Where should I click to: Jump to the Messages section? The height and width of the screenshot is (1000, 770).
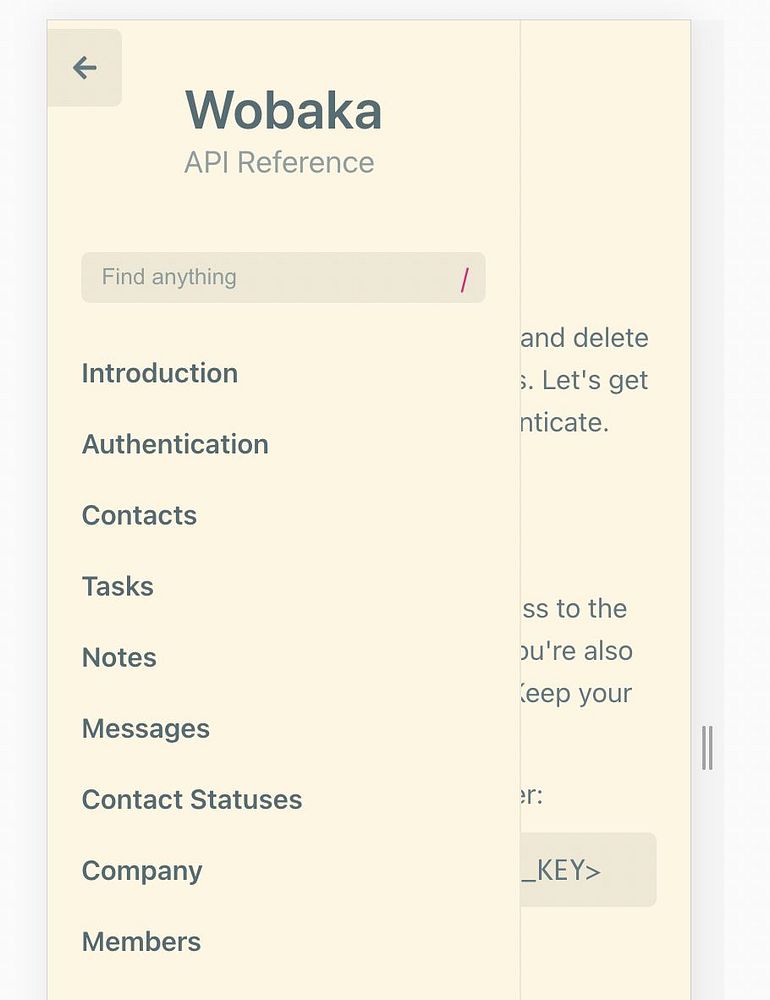(146, 728)
